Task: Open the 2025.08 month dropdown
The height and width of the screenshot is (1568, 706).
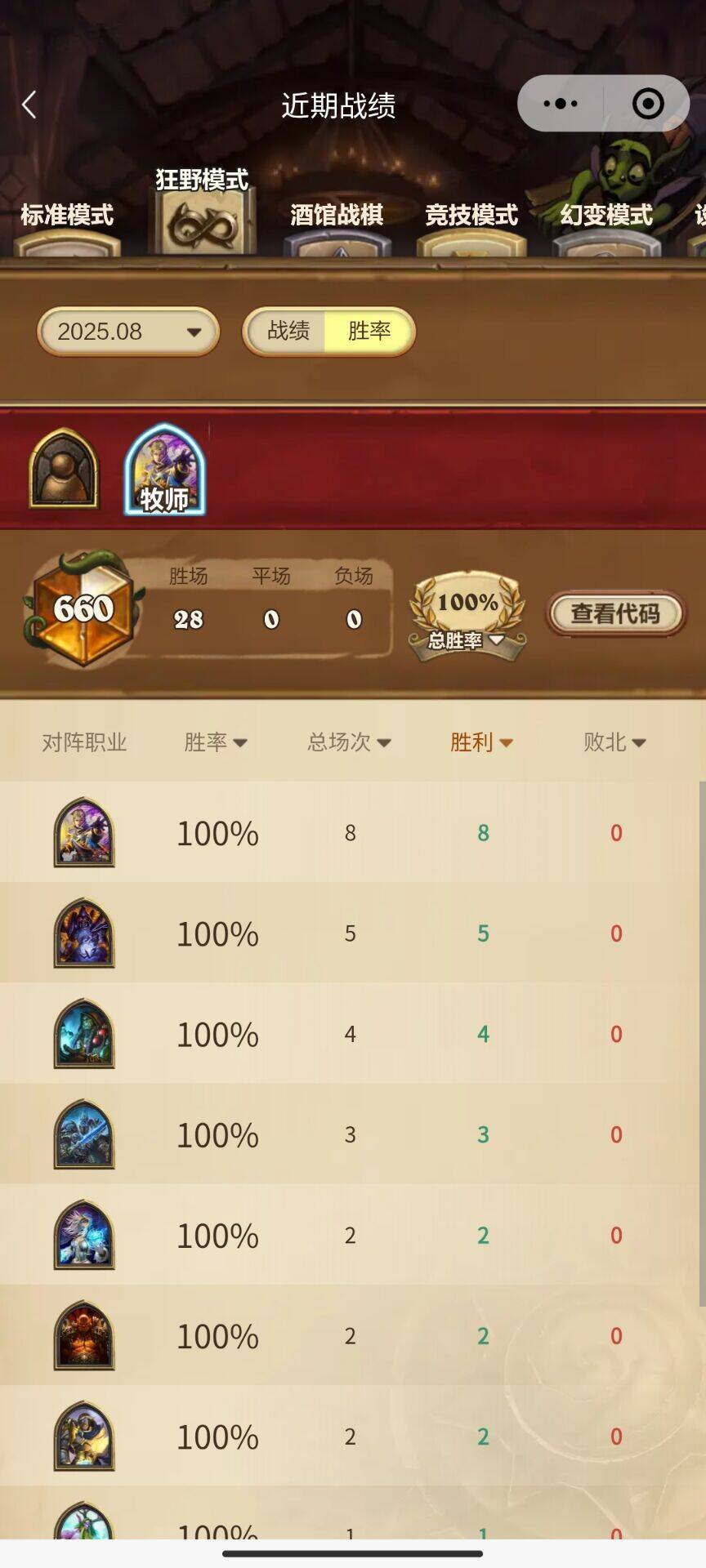Action: [128, 332]
